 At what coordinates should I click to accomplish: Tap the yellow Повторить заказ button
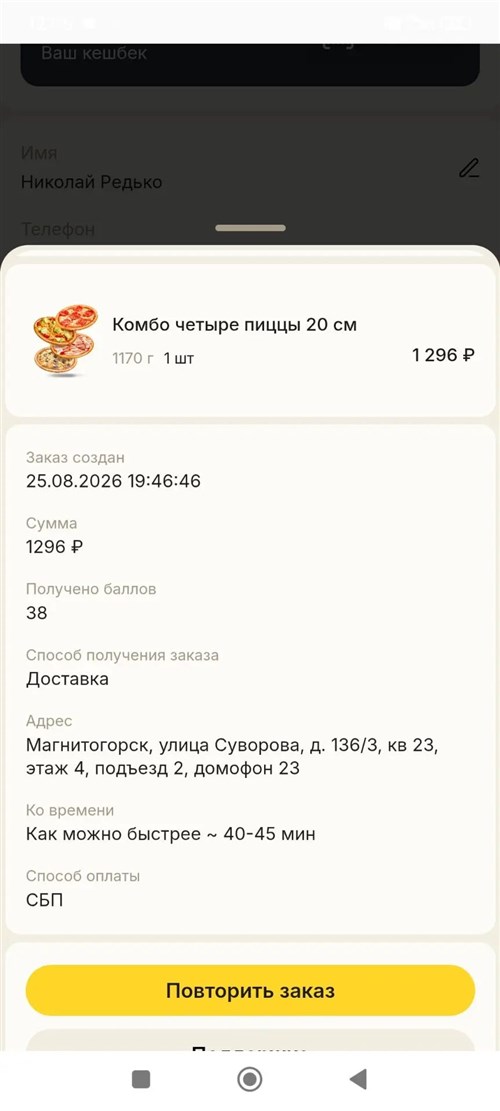(x=250, y=990)
